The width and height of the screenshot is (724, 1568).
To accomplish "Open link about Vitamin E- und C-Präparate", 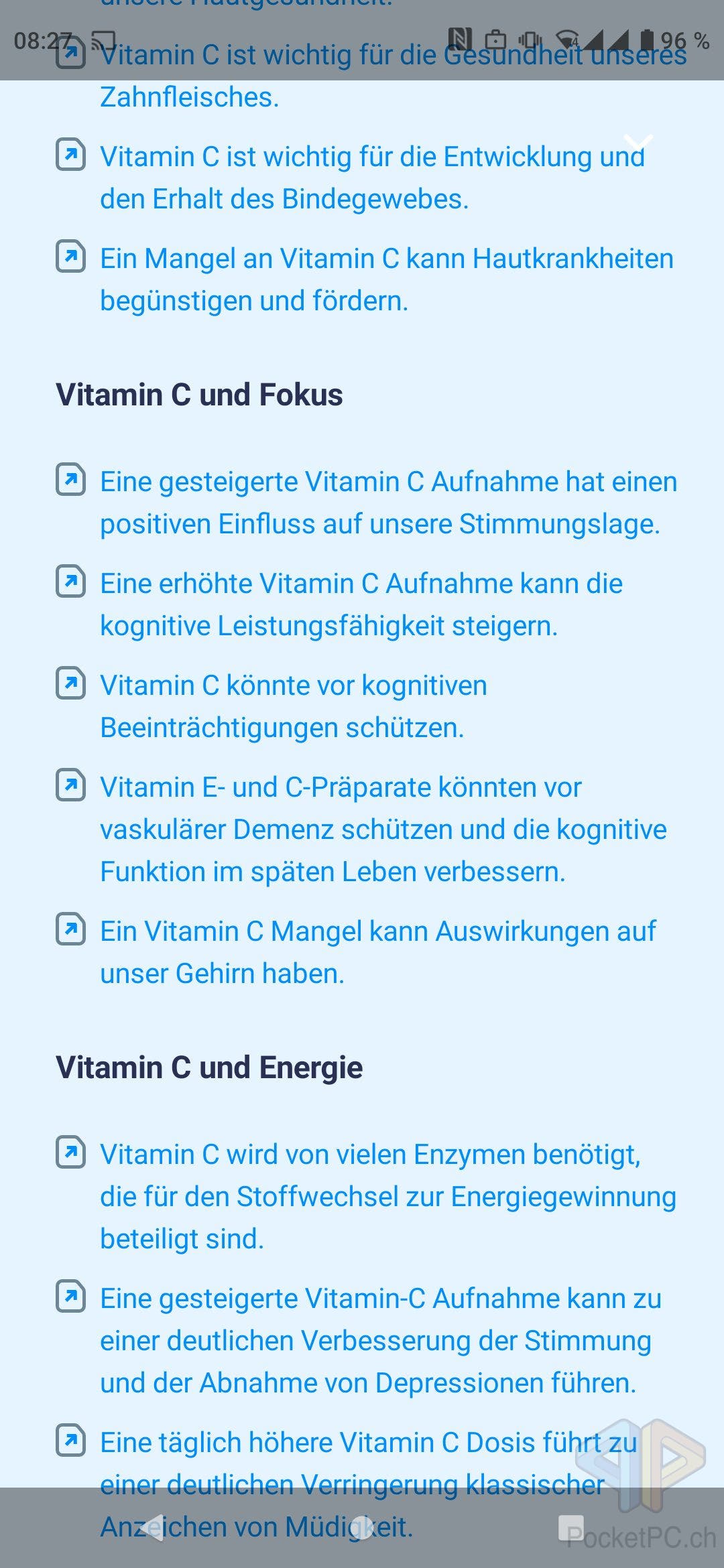I will [383, 829].
